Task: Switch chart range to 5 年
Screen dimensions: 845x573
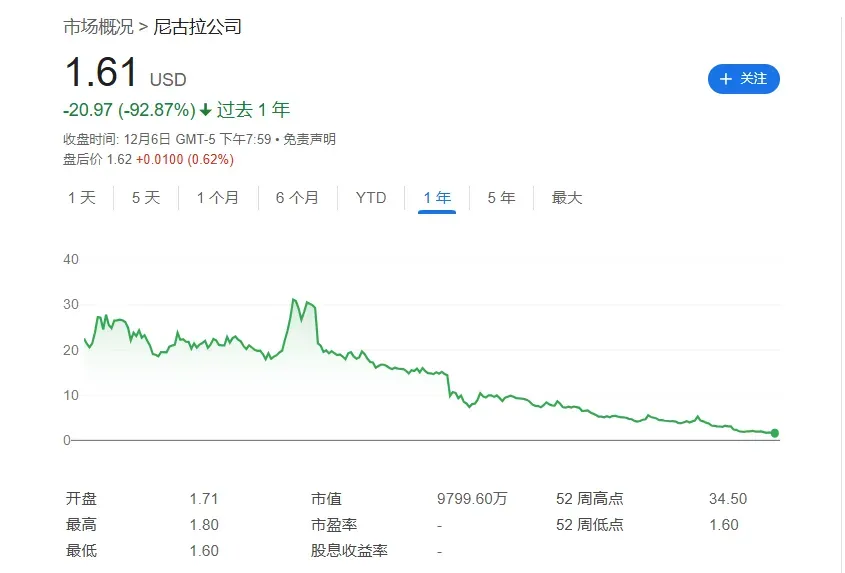Action: (501, 198)
